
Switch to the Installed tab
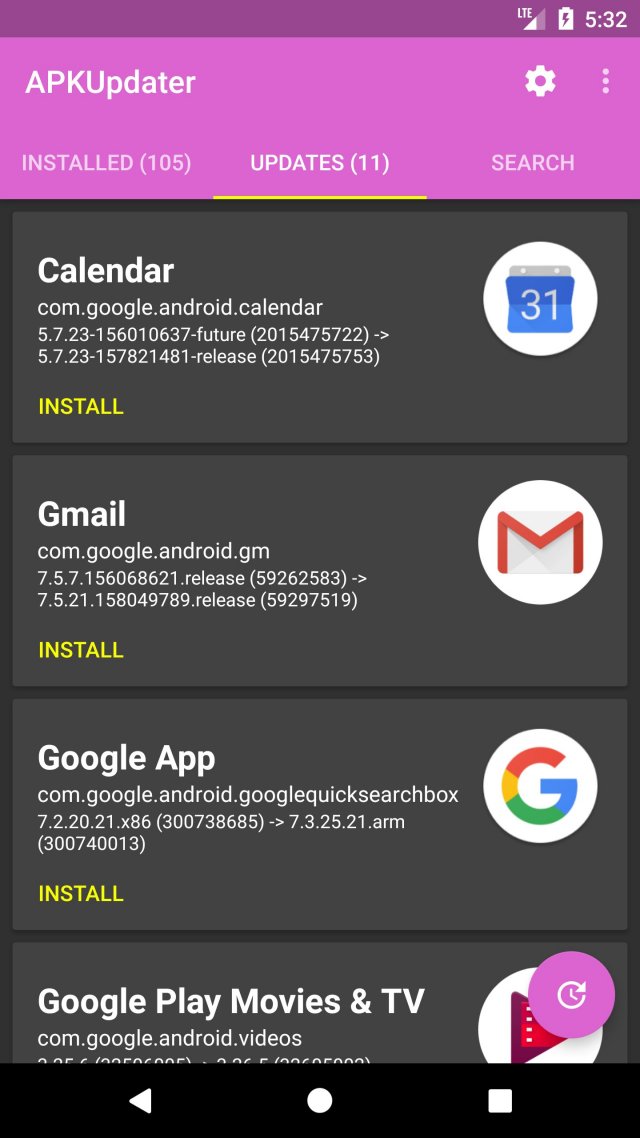point(106,163)
